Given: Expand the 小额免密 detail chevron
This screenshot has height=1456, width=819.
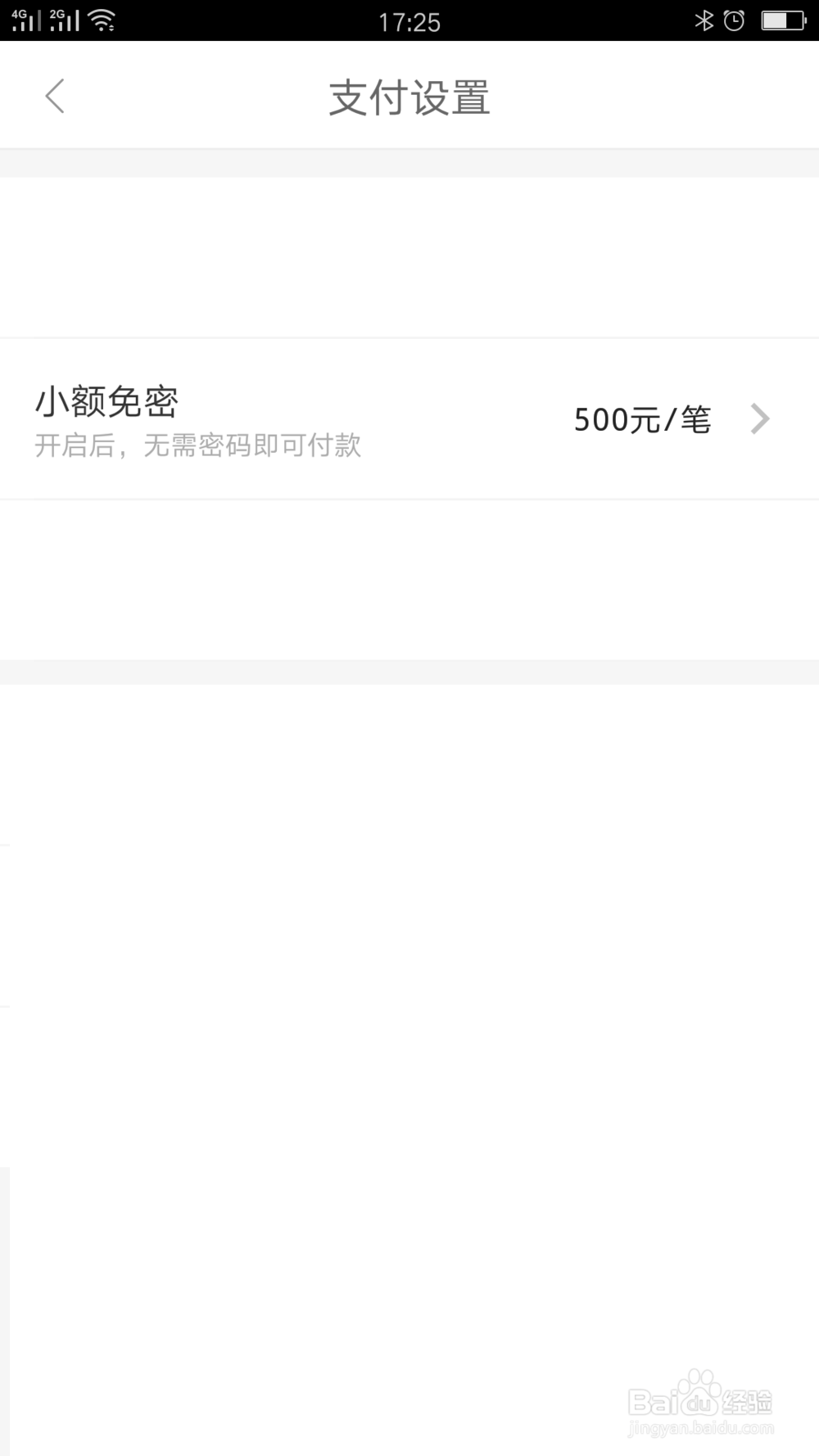Looking at the screenshot, I should pos(760,419).
